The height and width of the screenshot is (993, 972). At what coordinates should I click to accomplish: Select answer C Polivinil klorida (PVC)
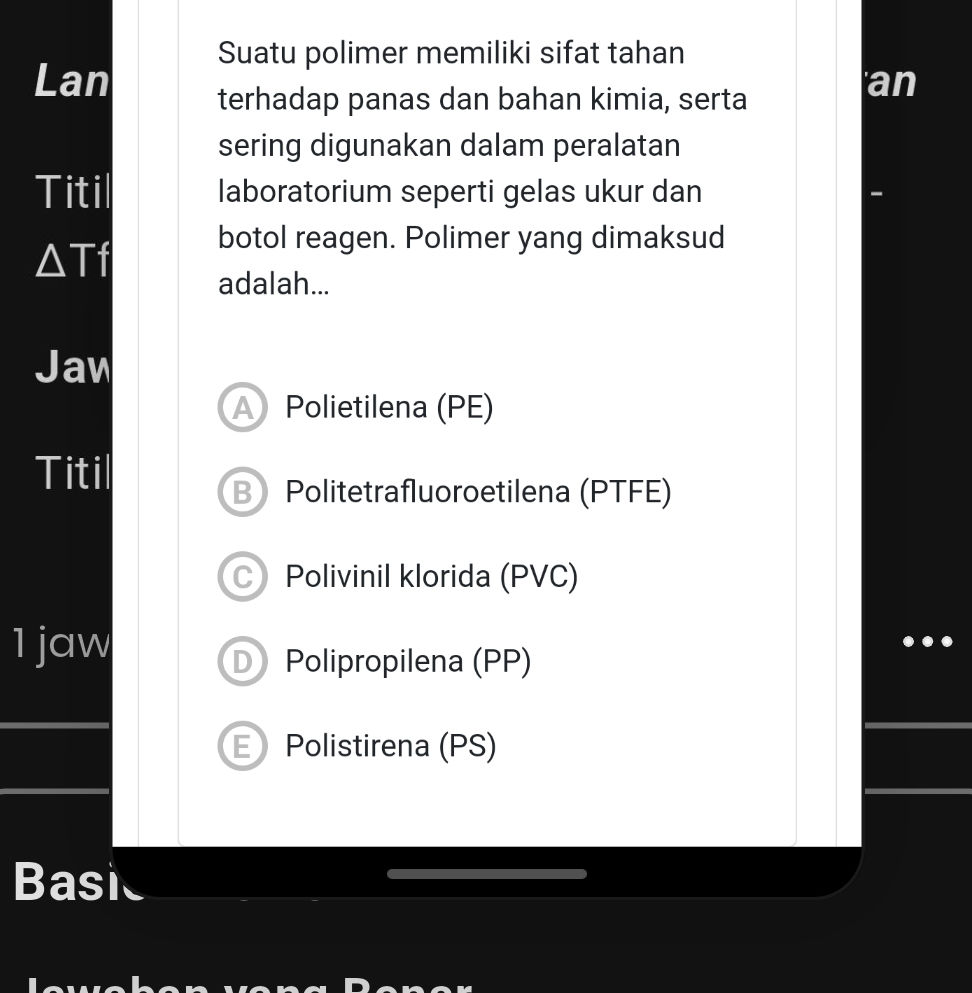pyautogui.click(x=431, y=577)
